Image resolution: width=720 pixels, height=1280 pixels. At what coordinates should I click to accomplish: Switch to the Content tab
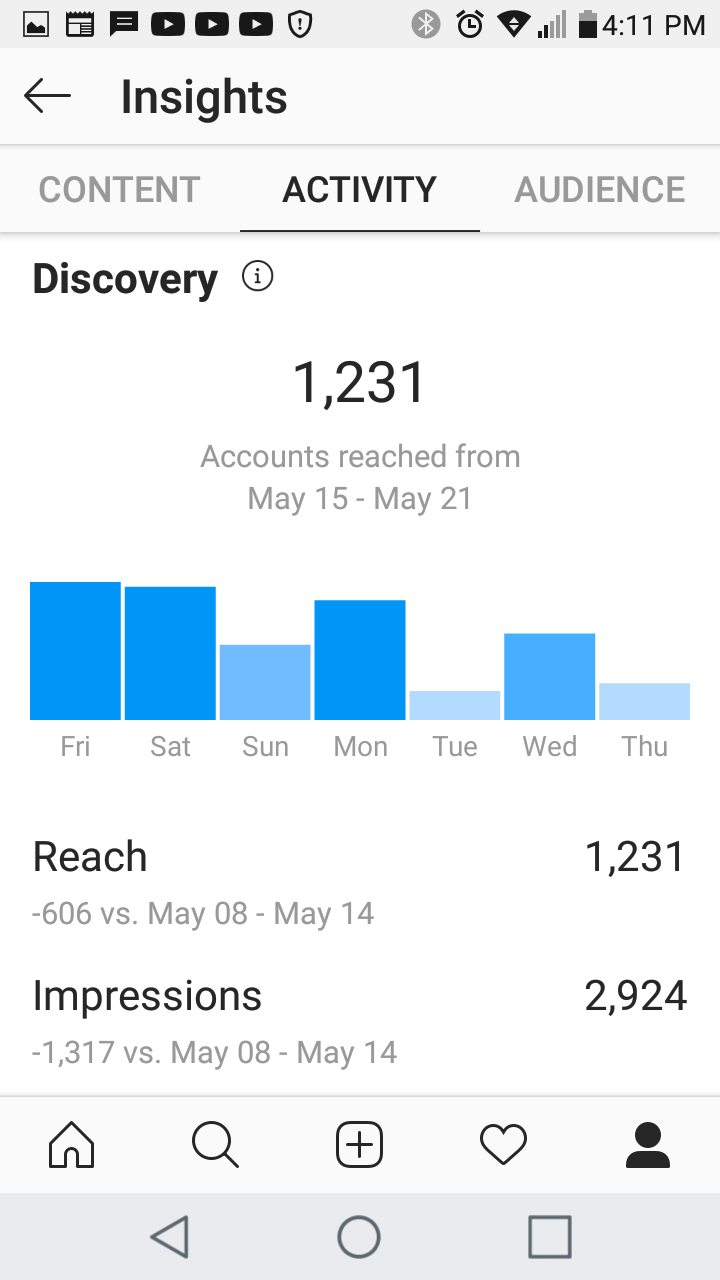120,189
